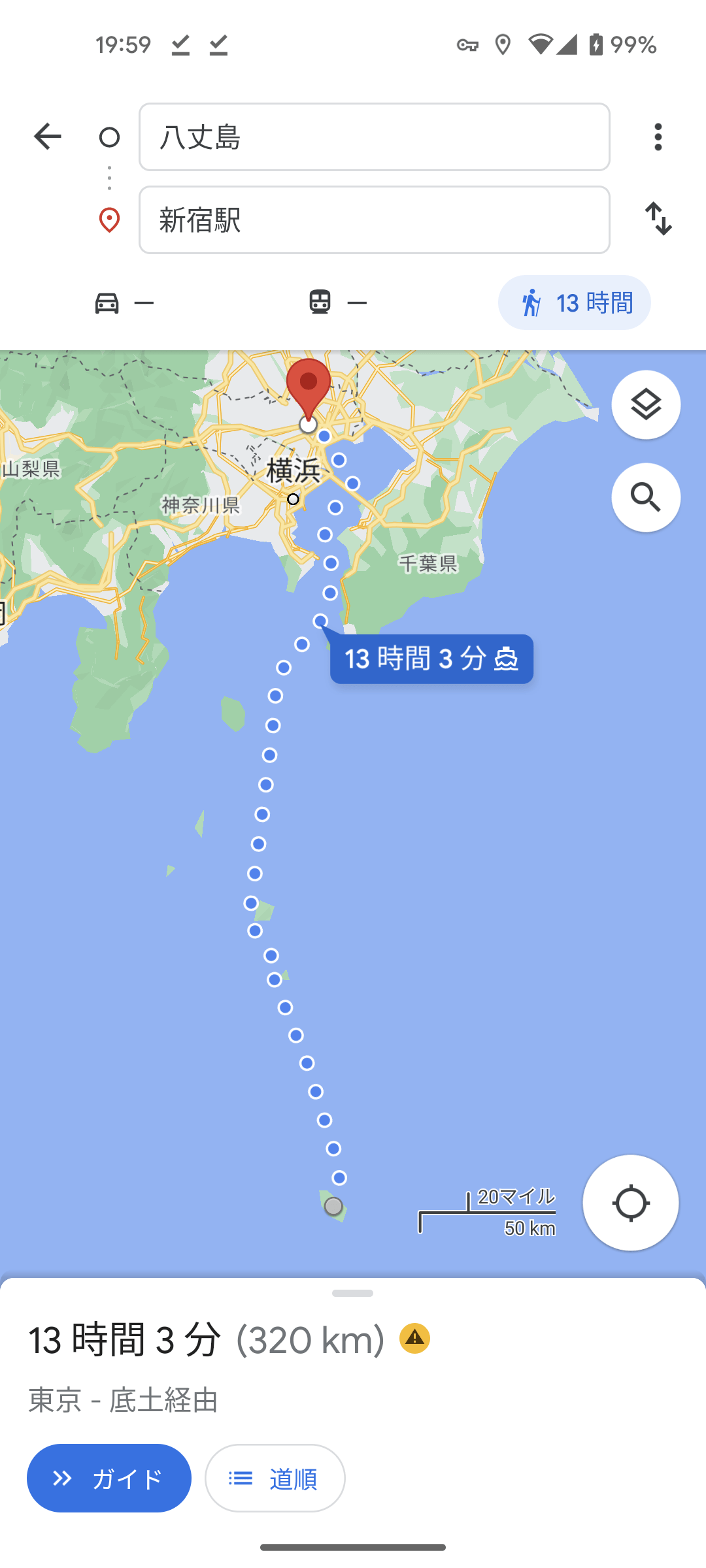Edit the destination 新宿駅 field

tap(374, 220)
